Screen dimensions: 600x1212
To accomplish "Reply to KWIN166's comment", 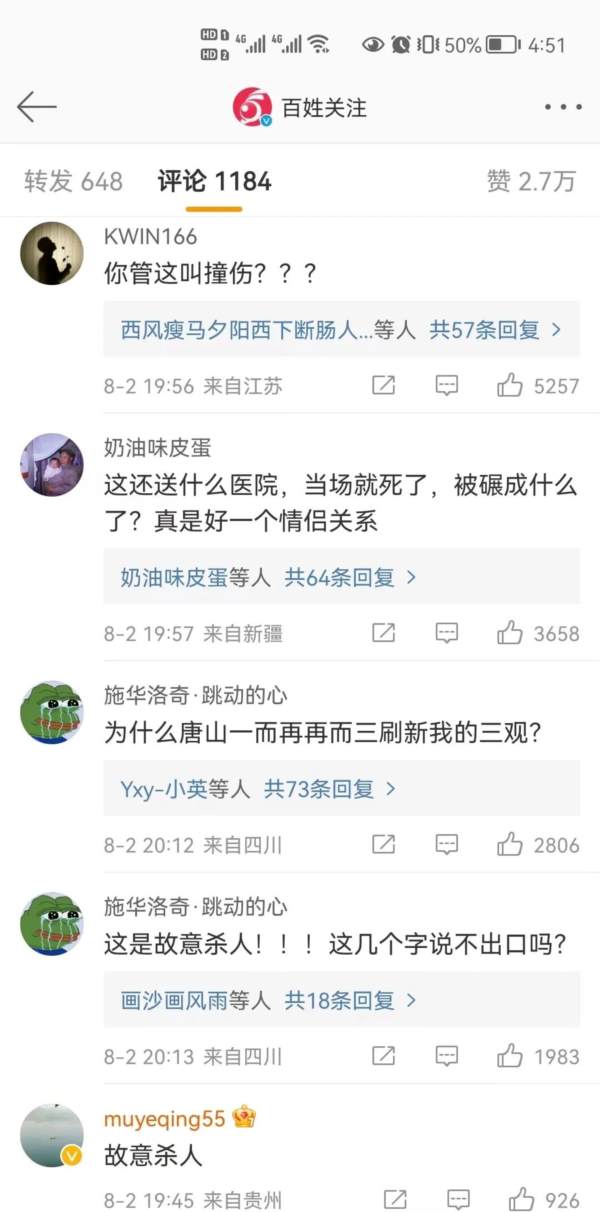I will pyautogui.click(x=447, y=385).
